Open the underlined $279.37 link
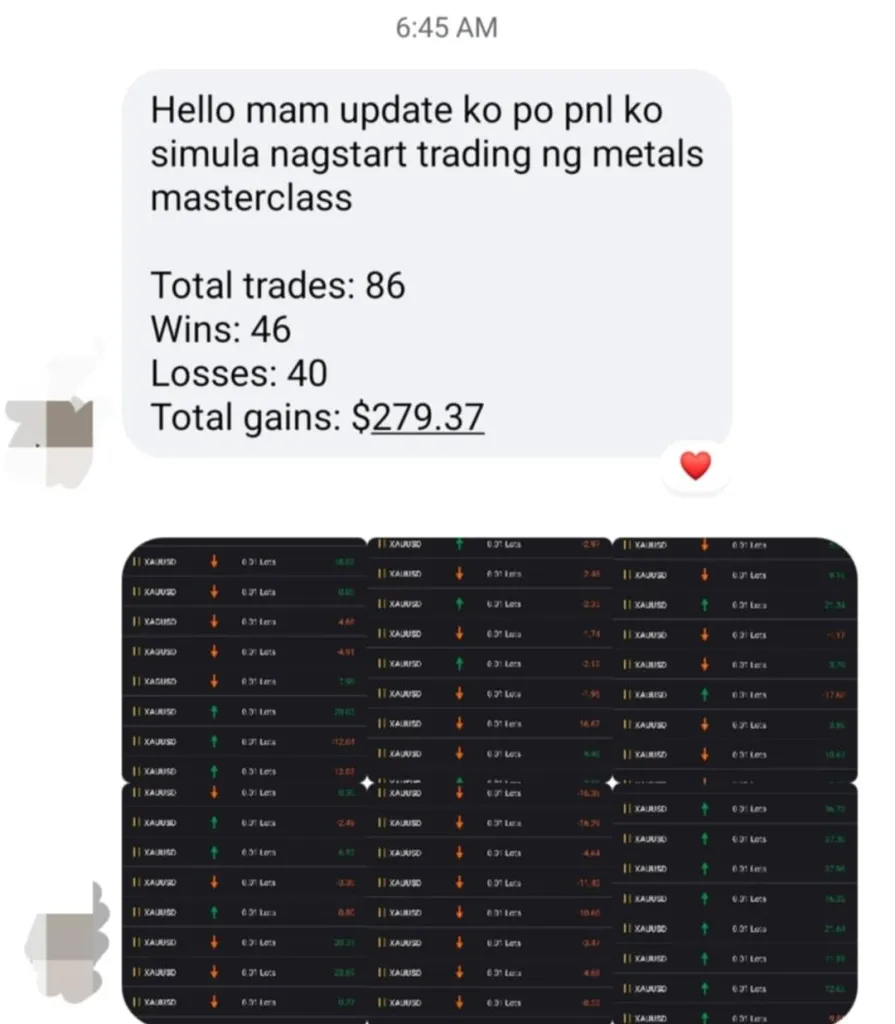Viewport: 895px width, 1024px height. [428, 417]
